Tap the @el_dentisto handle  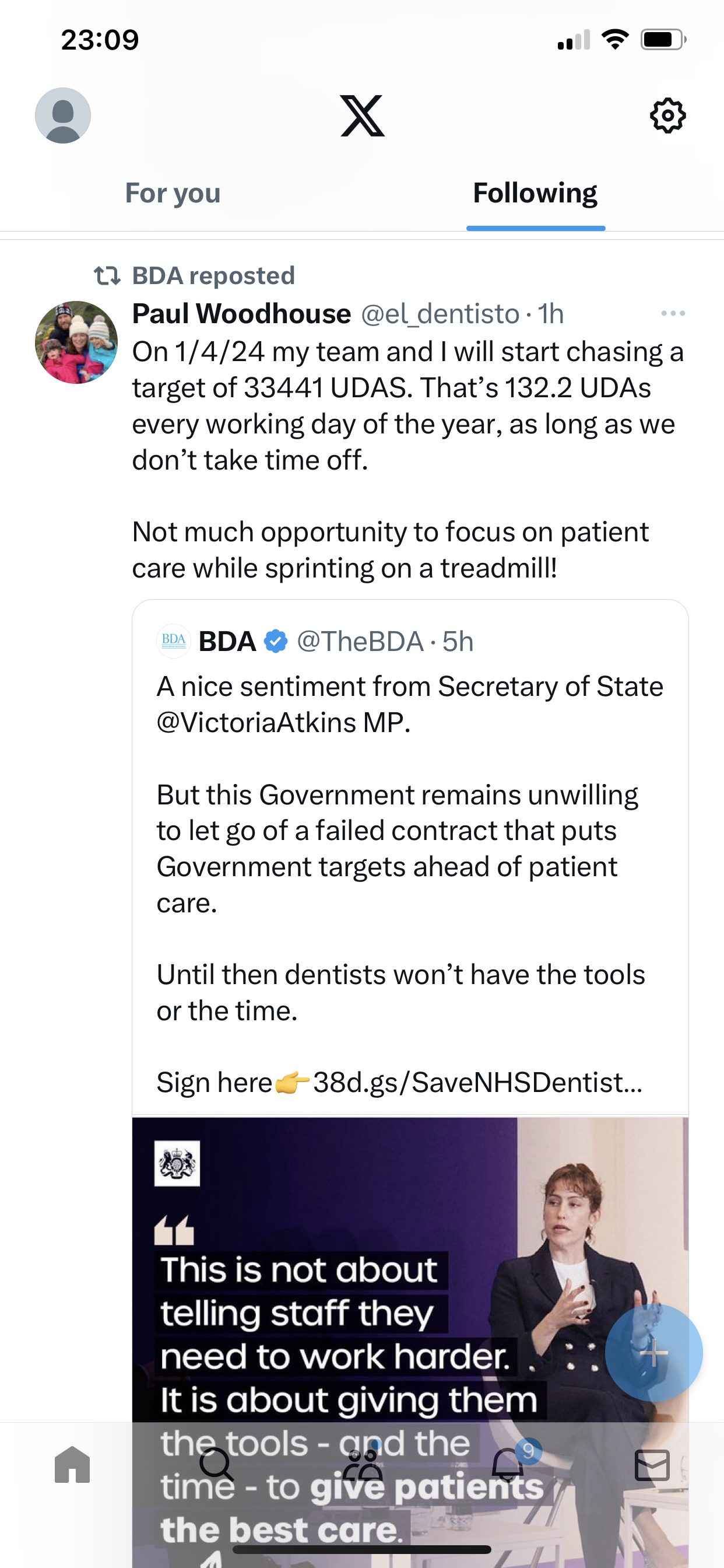point(440,314)
